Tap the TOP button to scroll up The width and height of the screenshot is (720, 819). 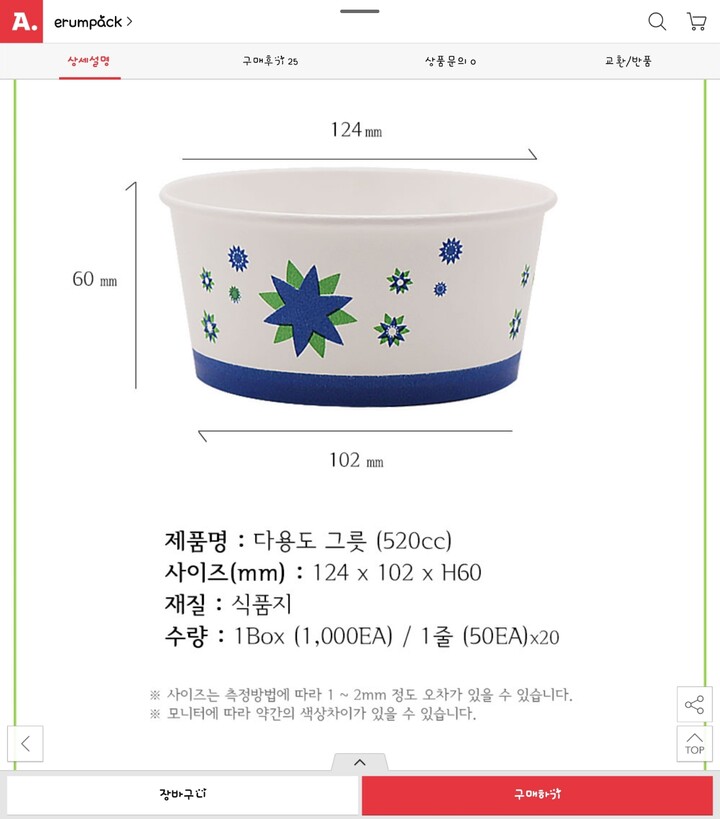tap(693, 745)
